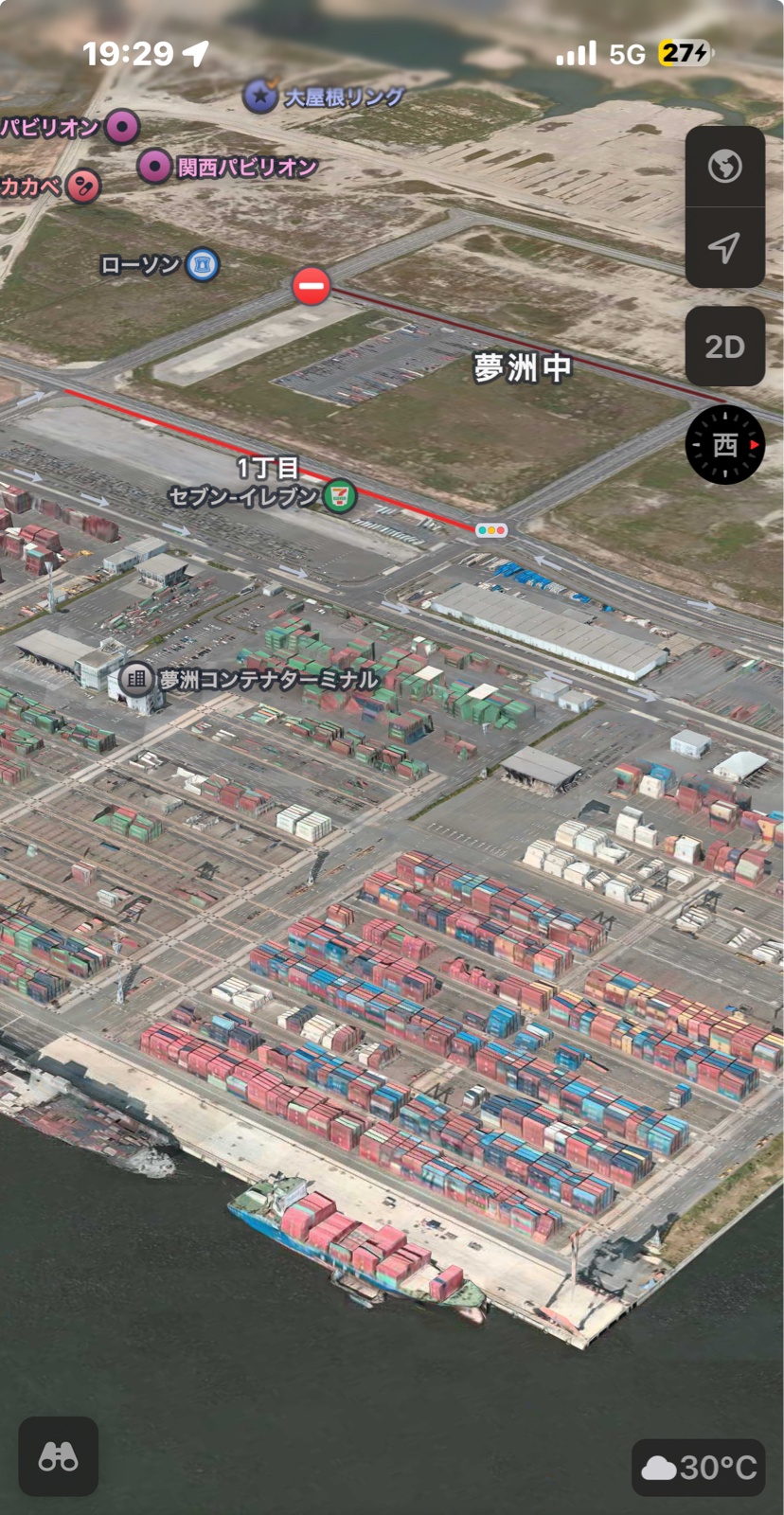Open the weather 30°C widget
The image size is (784, 1515).
pyautogui.click(x=699, y=1468)
